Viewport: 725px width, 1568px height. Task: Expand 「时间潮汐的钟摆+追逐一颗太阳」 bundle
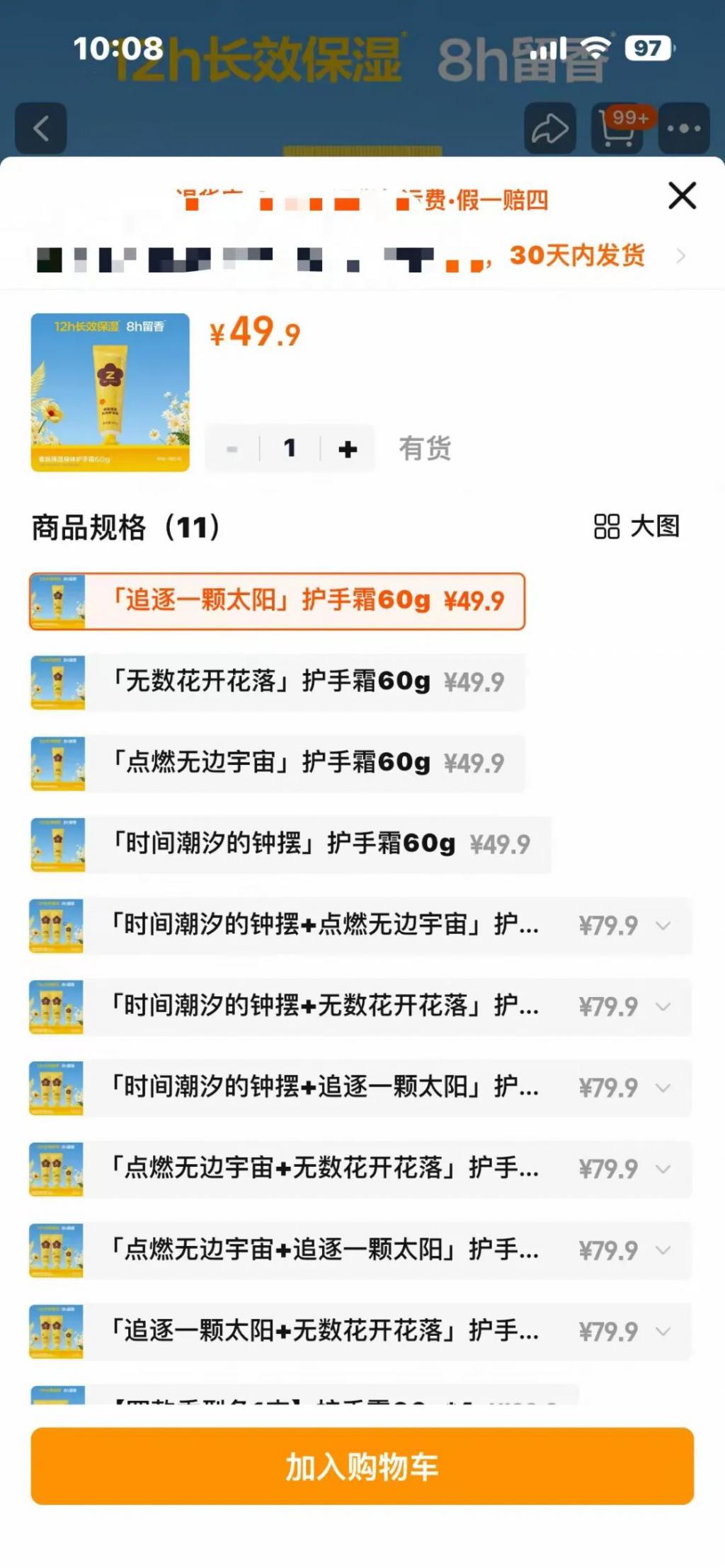663,1088
